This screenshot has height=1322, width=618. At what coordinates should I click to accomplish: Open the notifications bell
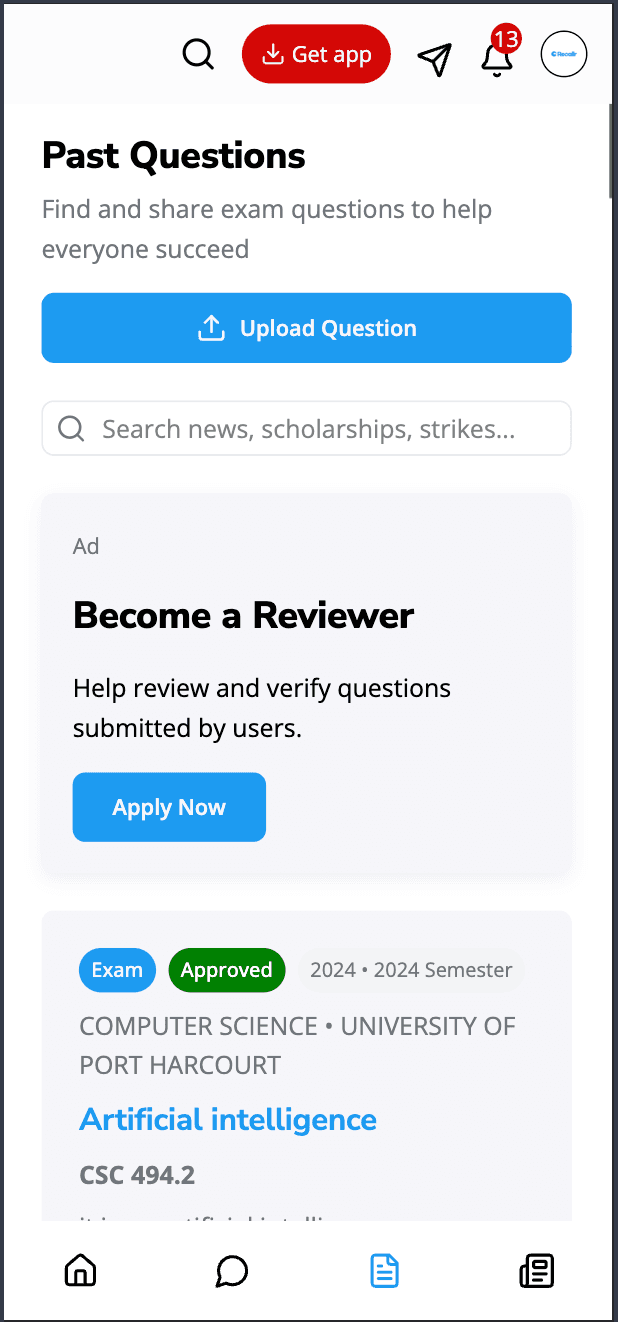coord(497,58)
